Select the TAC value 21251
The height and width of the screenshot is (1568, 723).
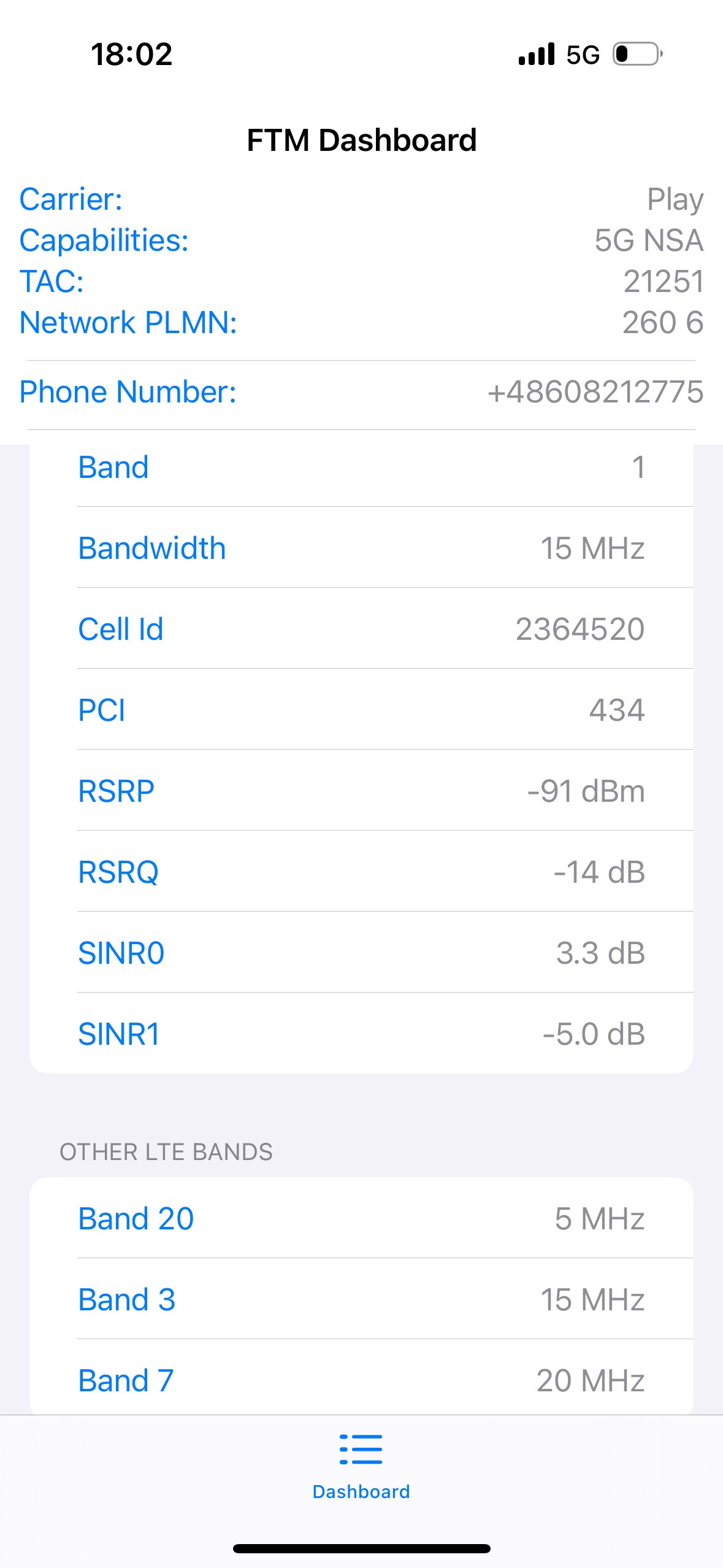click(x=361, y=282)
